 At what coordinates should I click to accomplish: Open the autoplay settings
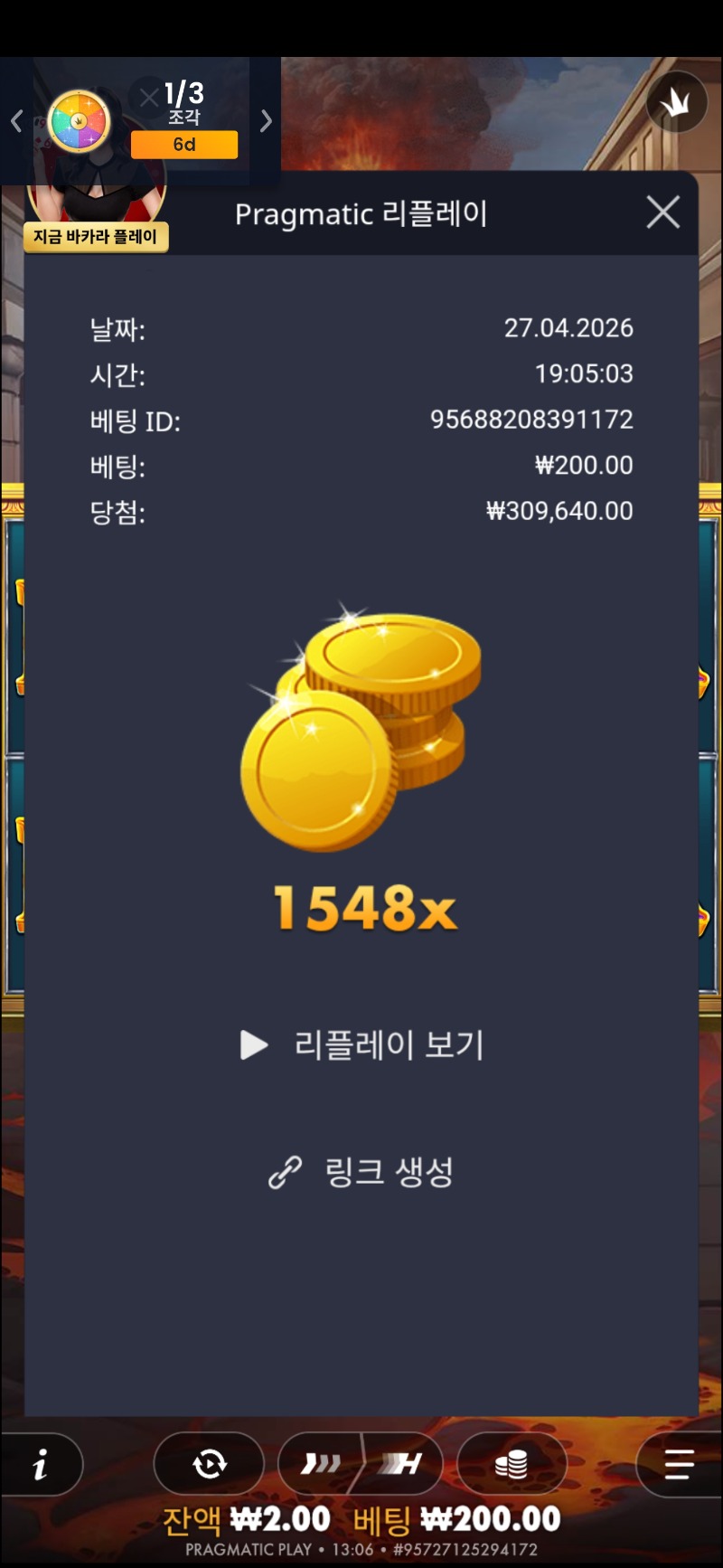[209, 1464]
